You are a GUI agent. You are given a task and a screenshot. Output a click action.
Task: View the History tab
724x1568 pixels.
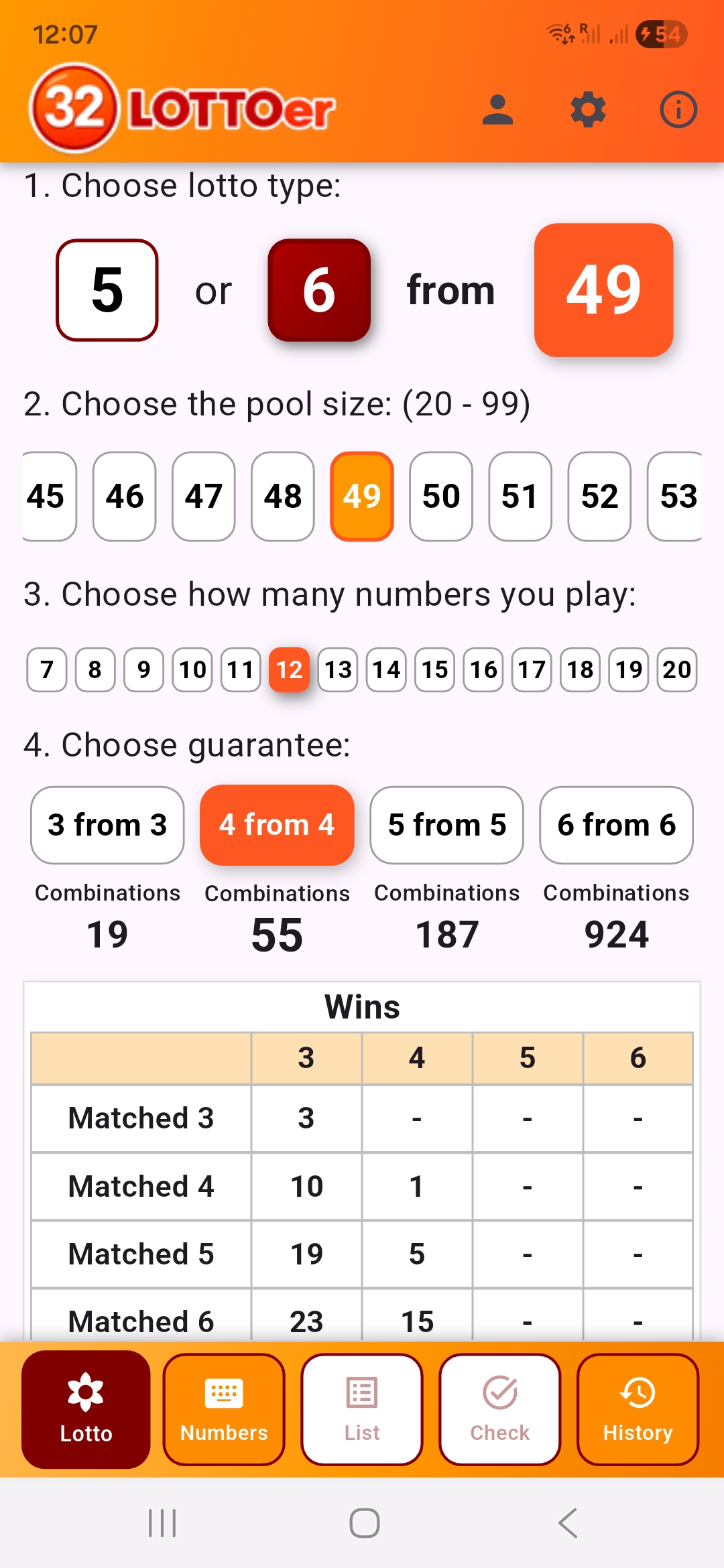pyautogui.click(x=638, y=1409)
